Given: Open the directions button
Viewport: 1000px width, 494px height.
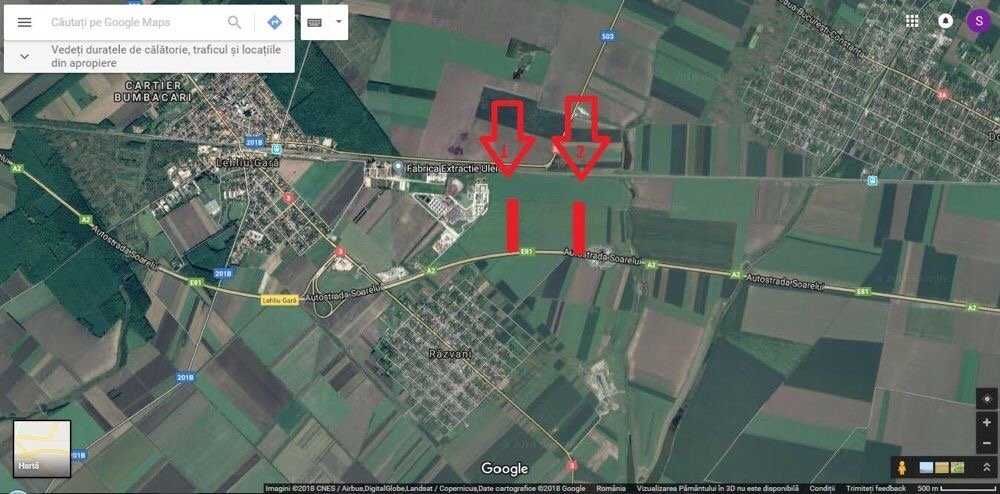Looking at the screenshot, I should (x=274, y=22).
